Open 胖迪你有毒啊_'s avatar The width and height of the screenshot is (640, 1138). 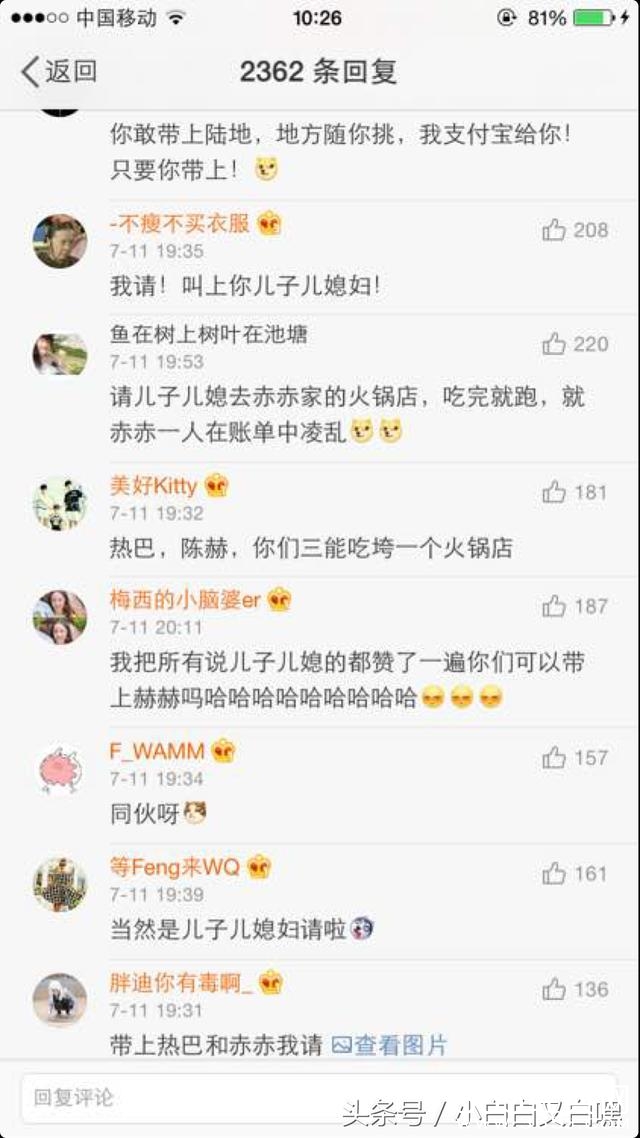tap(60, 998)
